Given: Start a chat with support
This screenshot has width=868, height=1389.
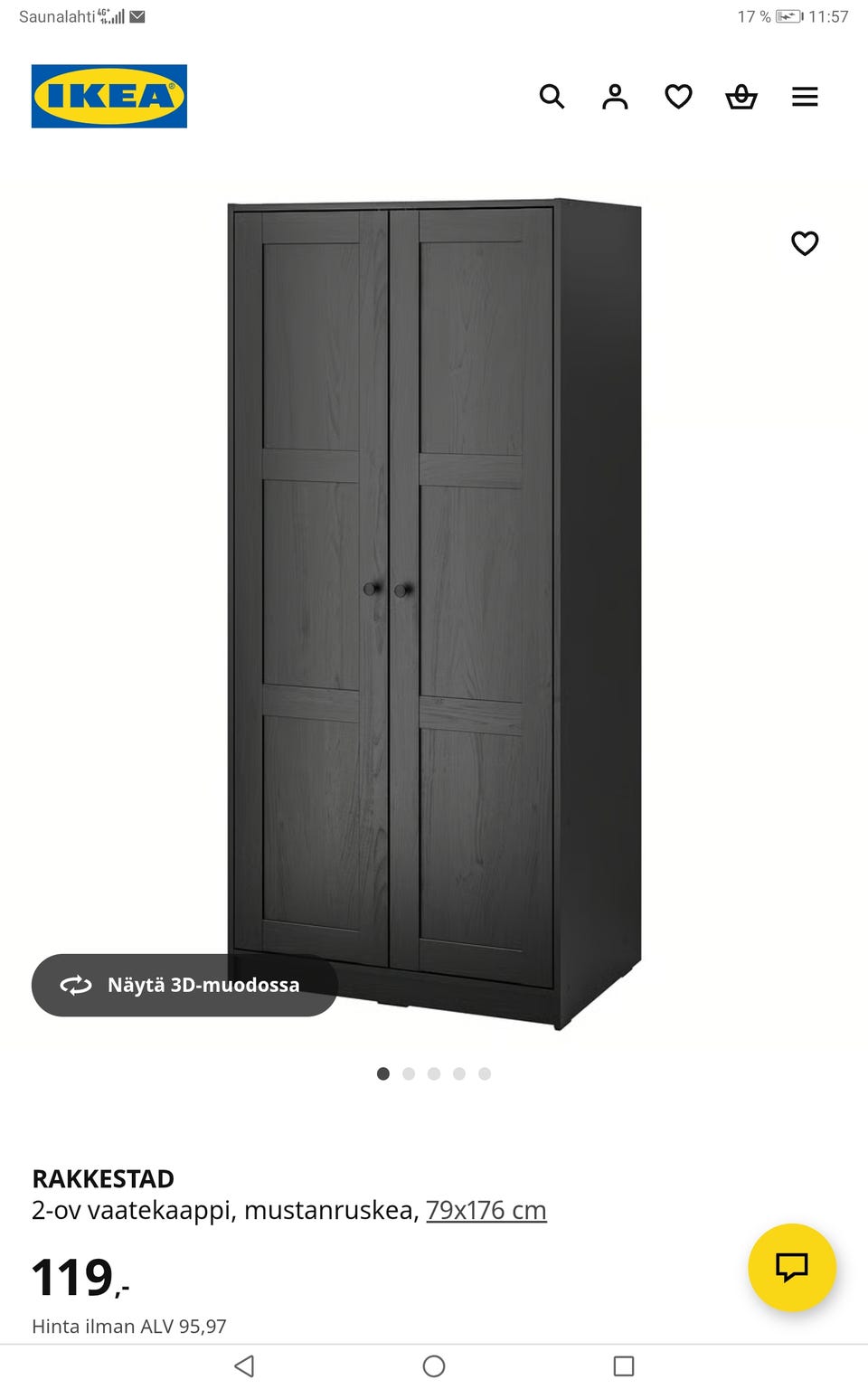Looking at the screenshot, I should point(792,1267).
